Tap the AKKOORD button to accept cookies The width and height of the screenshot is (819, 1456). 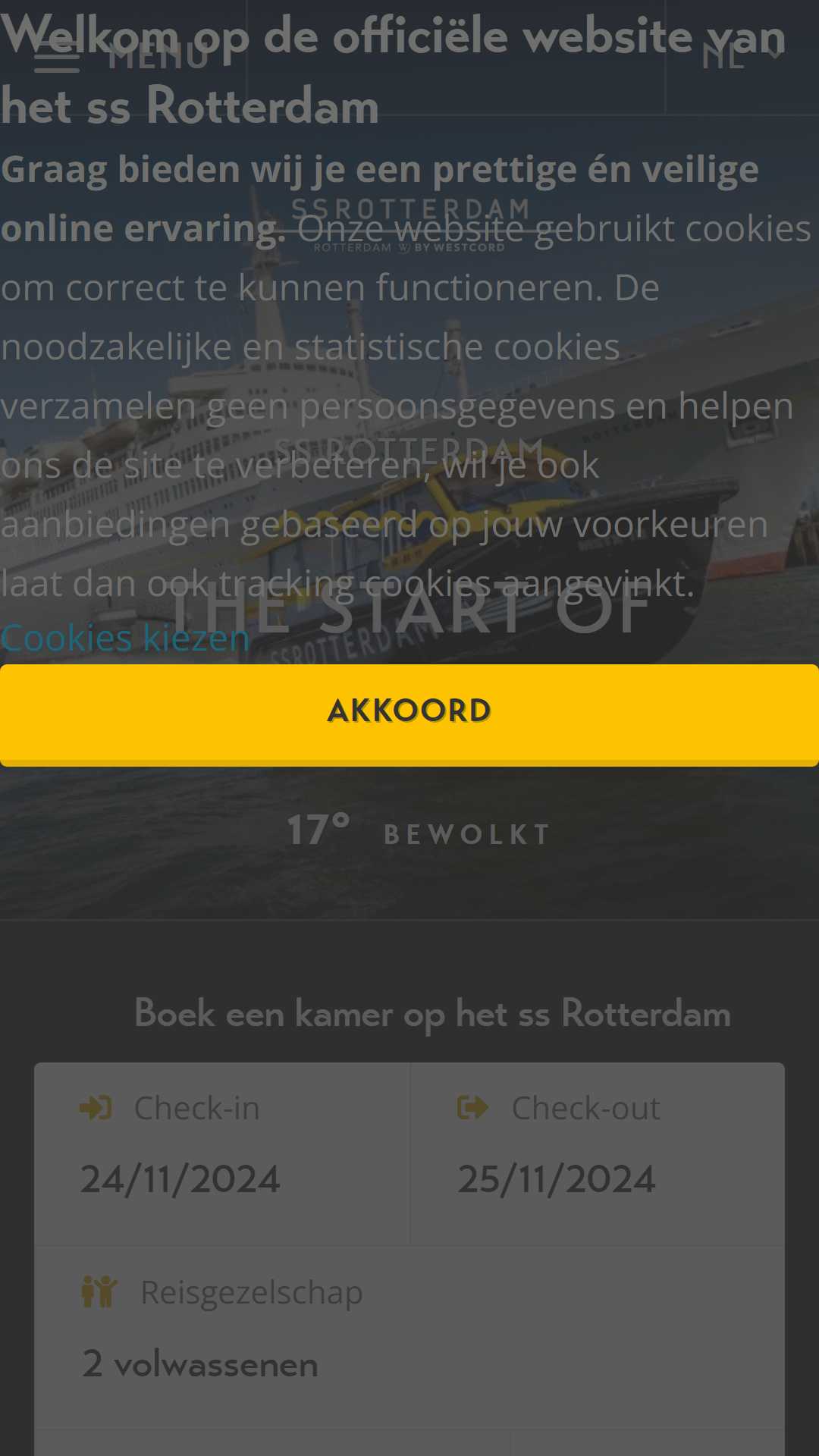point(409,714)
